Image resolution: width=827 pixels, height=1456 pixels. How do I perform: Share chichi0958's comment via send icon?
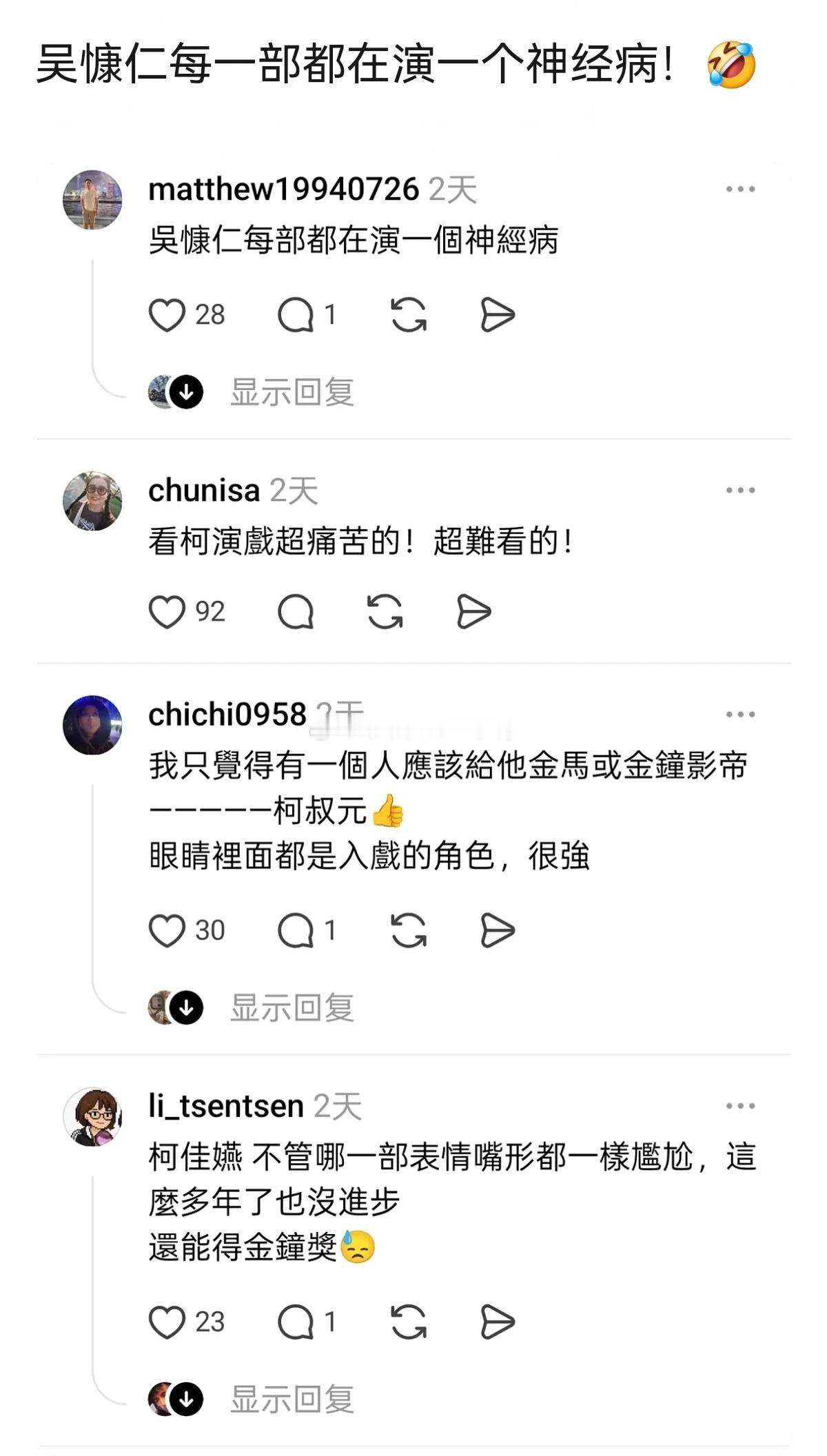coord(498,930)
